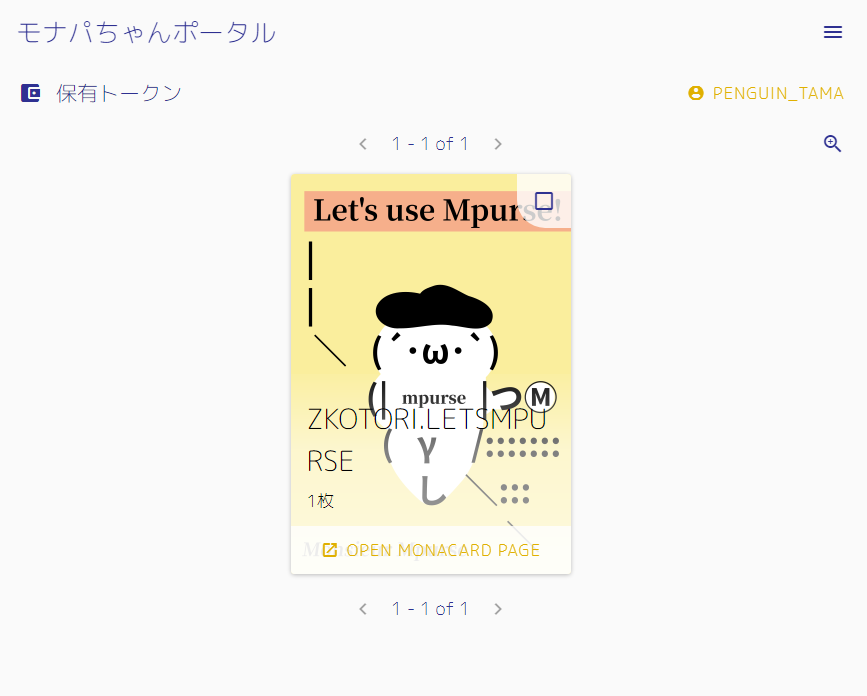Image resolution: width=867 pixels, height=696 pixels.
Task: Go to previous page in top pagination
Action: coord(363,144)
